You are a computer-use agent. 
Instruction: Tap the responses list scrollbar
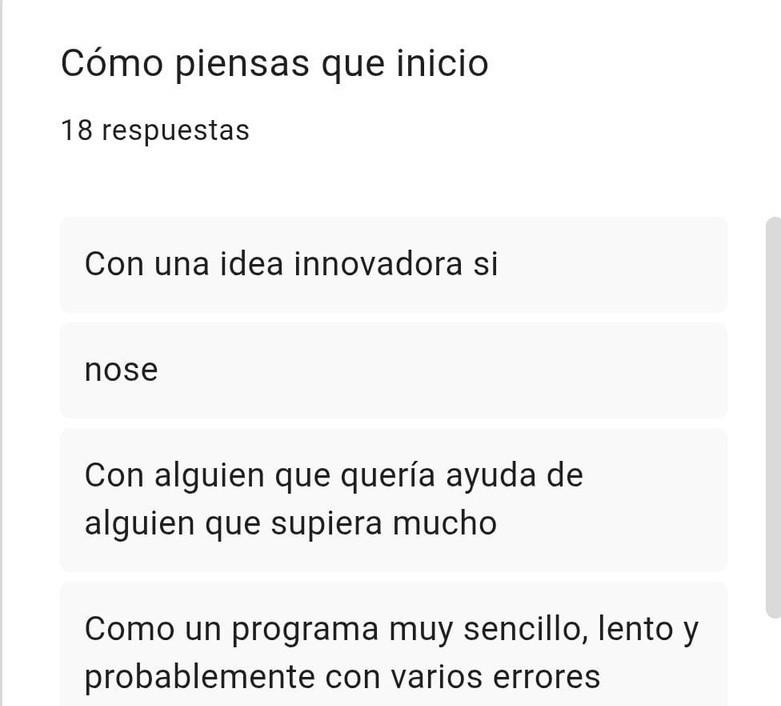(x=773, y=415)
